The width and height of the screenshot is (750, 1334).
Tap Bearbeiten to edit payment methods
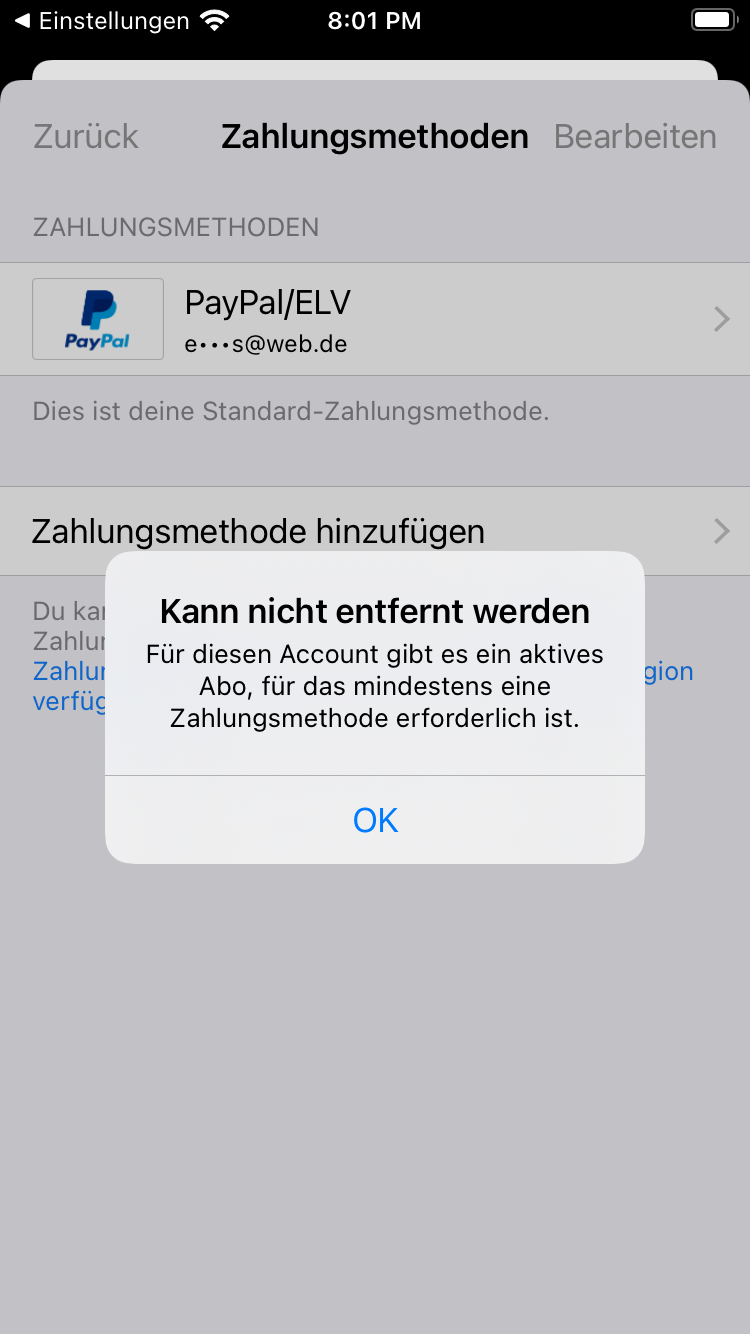635,137
